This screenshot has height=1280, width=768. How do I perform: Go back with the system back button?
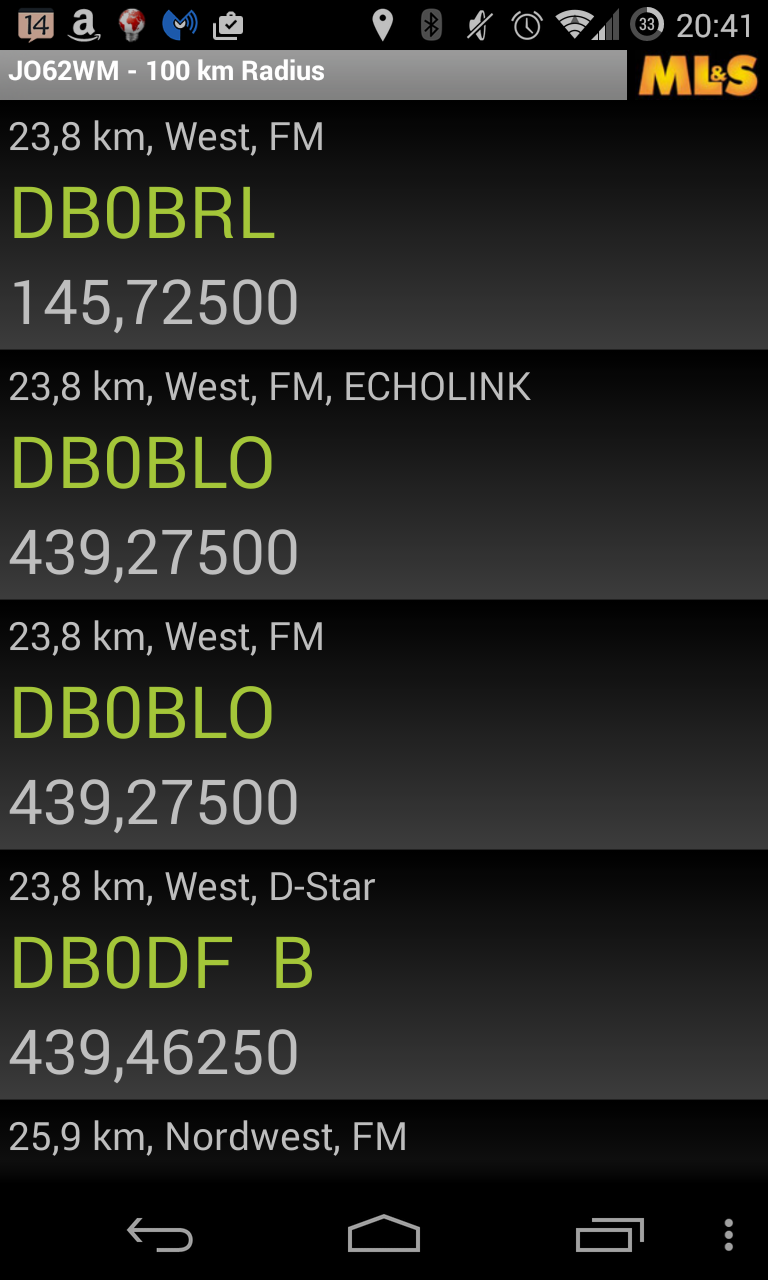pyautogui.click(x=160, y=1236)
